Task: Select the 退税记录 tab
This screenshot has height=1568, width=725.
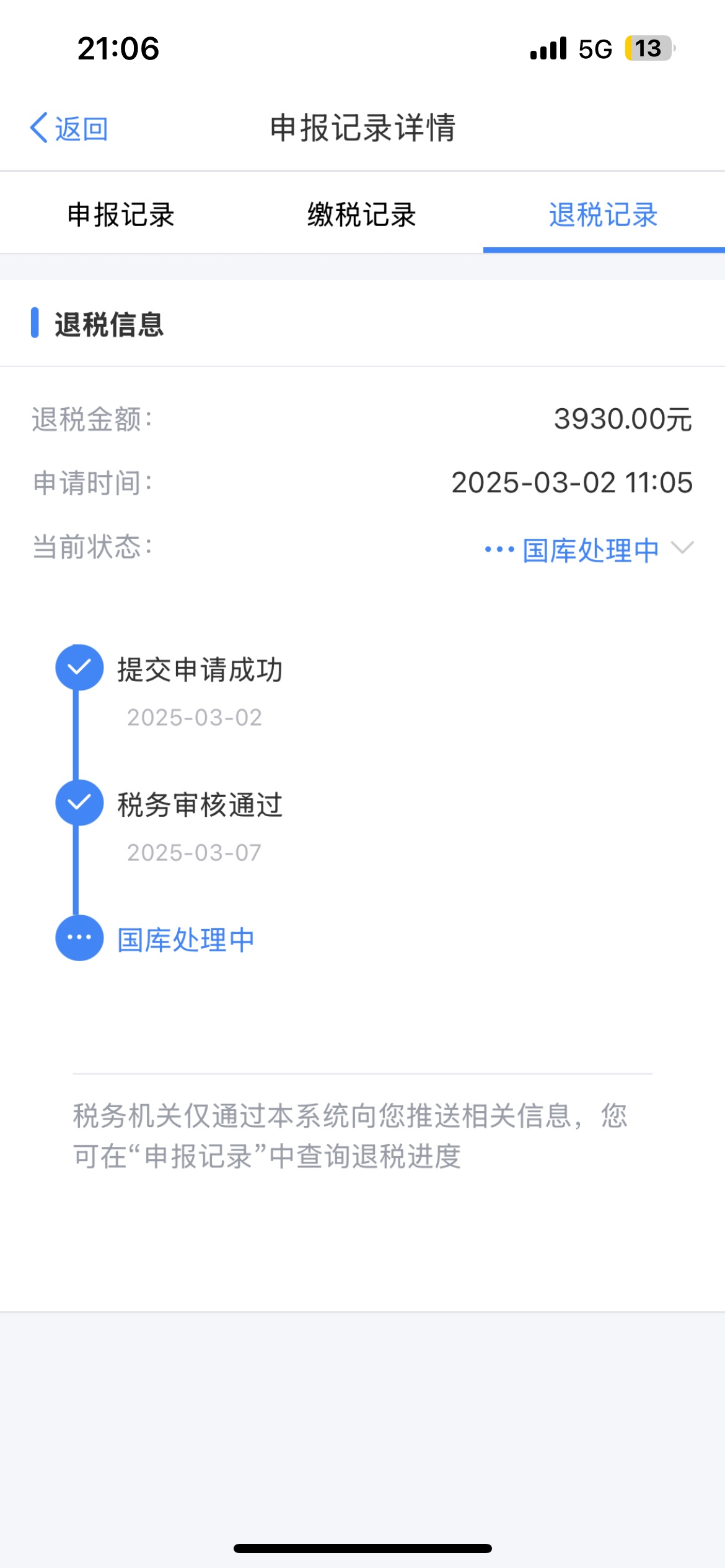Action: pos(604,215)
